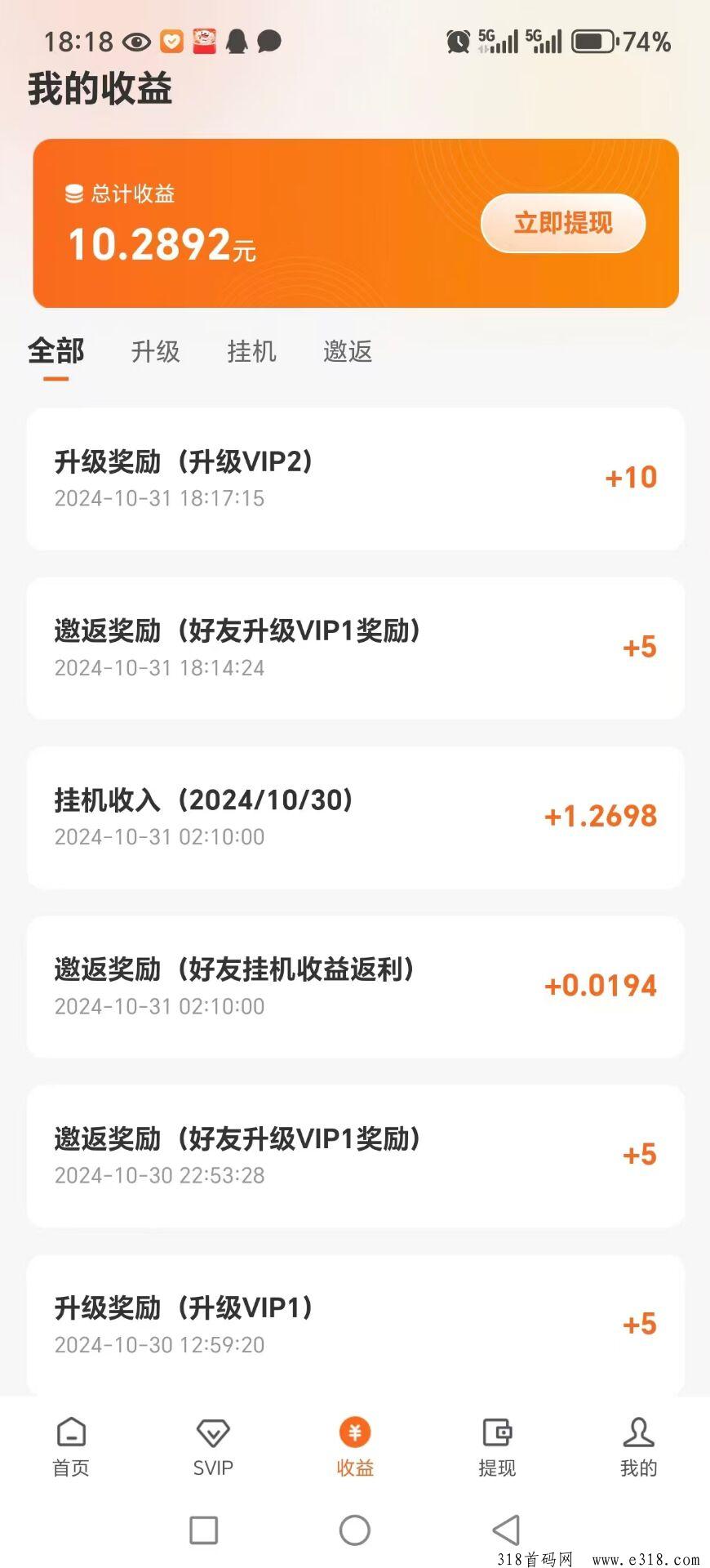Switch to the 升级 tab

[155, 352]
